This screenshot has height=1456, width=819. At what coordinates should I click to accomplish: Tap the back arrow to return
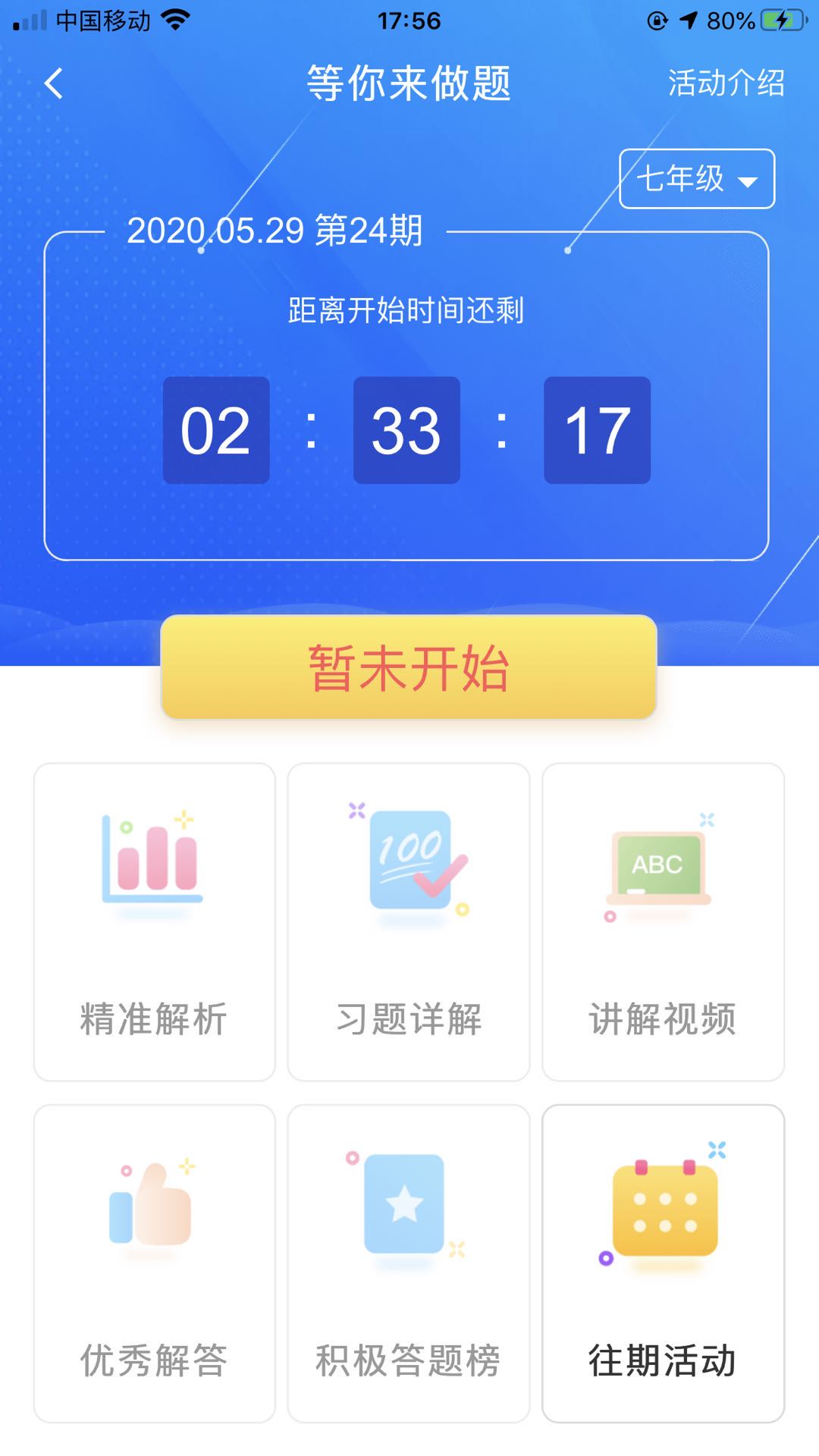[x=53, y=83]
